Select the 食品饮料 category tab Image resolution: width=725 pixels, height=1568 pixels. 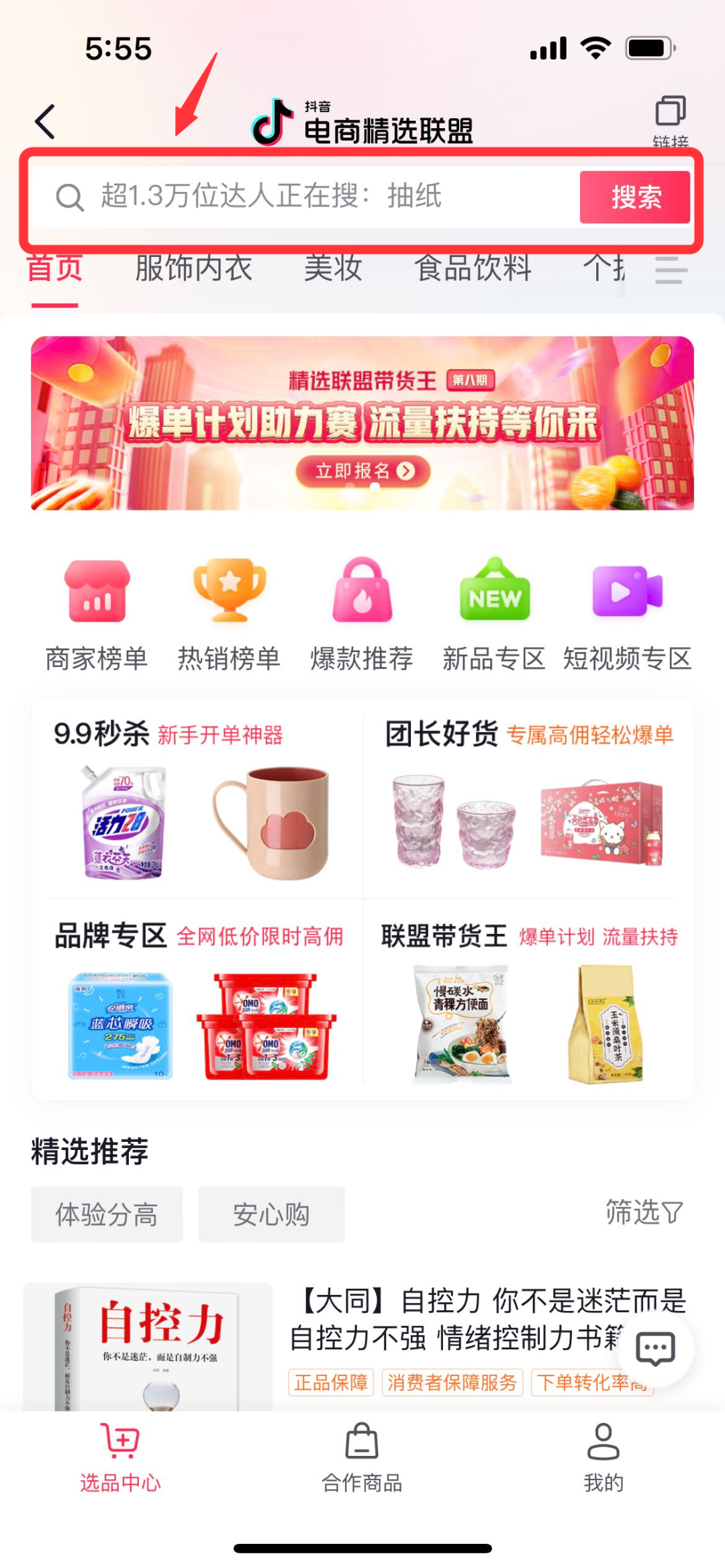[473, 268]
